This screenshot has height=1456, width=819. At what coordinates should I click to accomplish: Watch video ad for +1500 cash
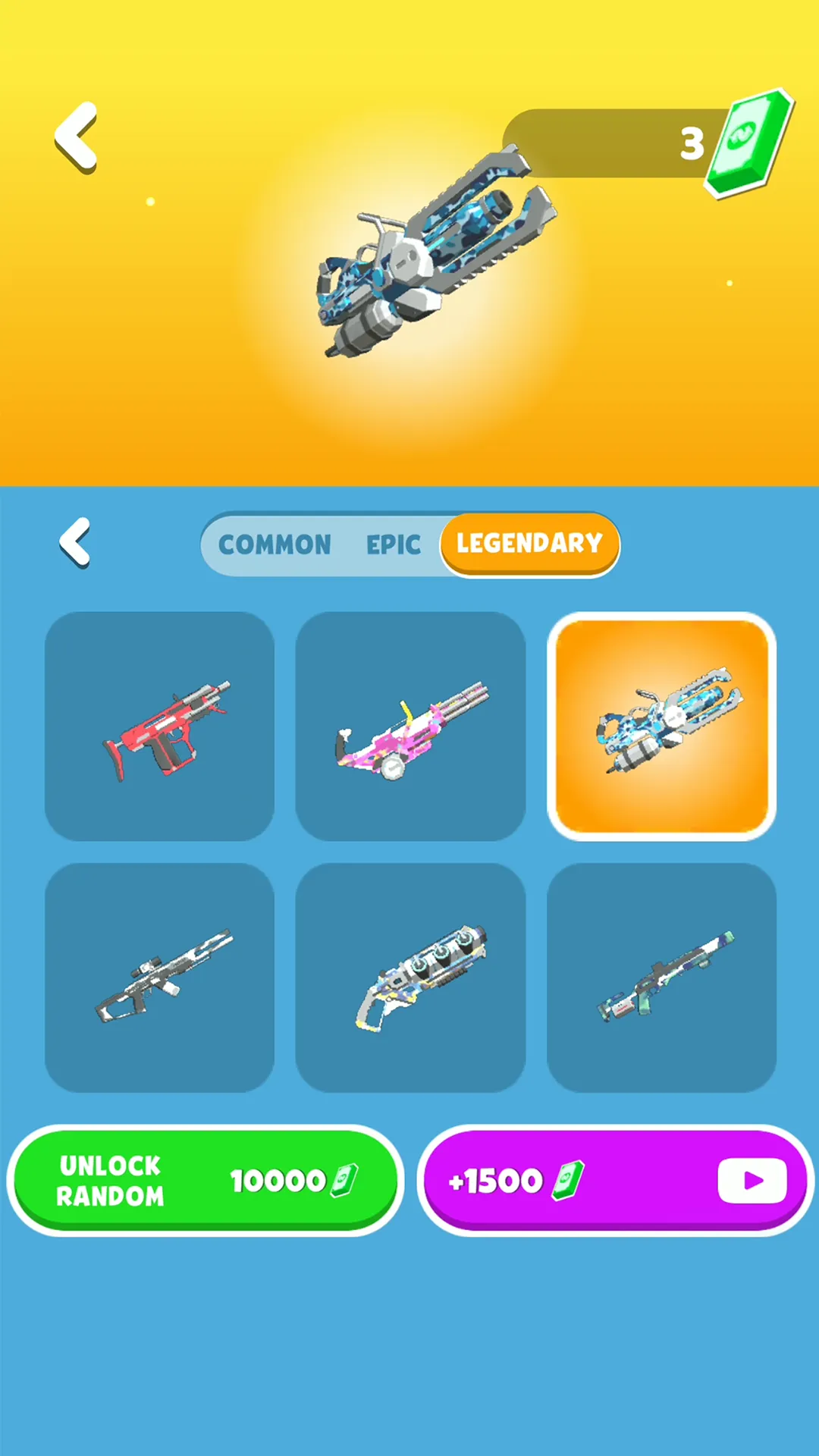click(616, 1180)
